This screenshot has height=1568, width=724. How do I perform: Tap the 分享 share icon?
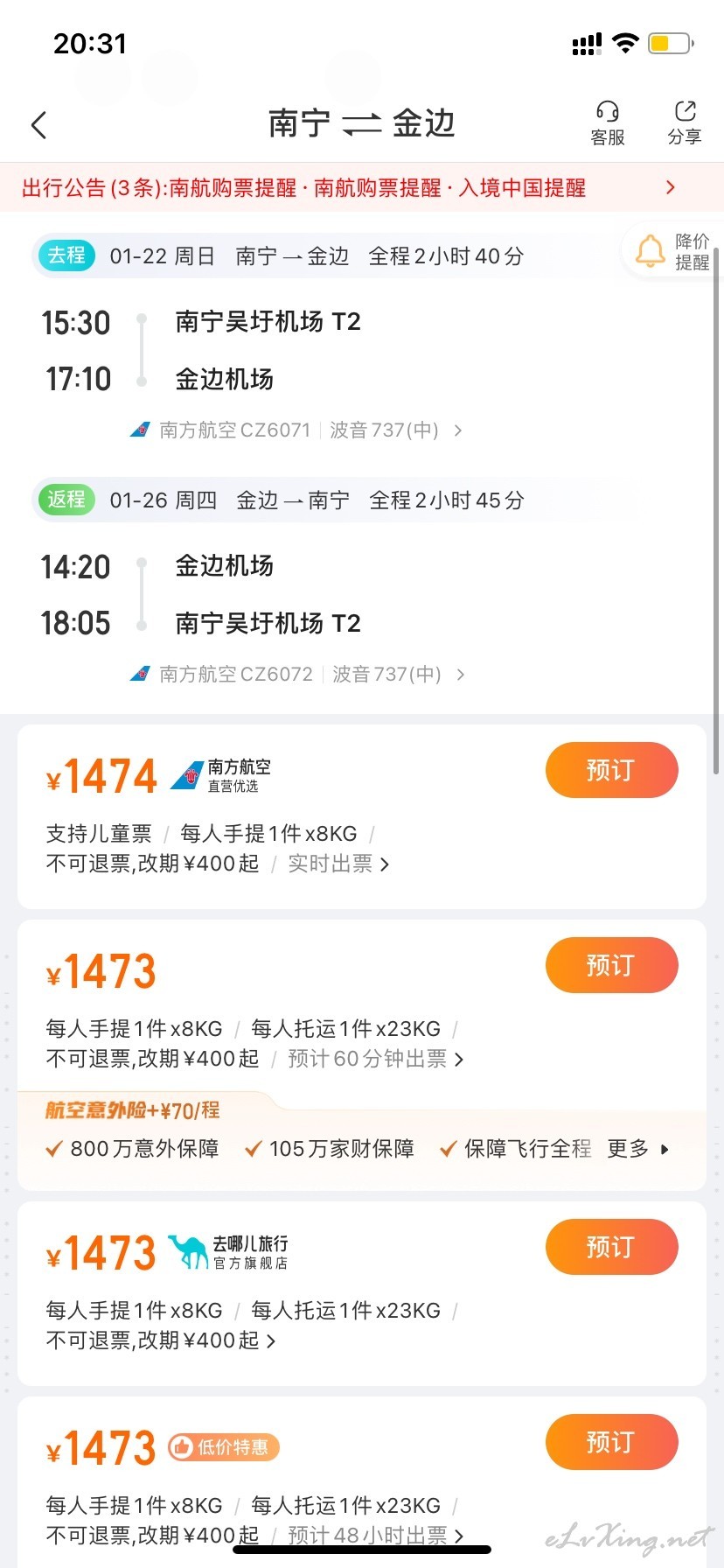685,123
